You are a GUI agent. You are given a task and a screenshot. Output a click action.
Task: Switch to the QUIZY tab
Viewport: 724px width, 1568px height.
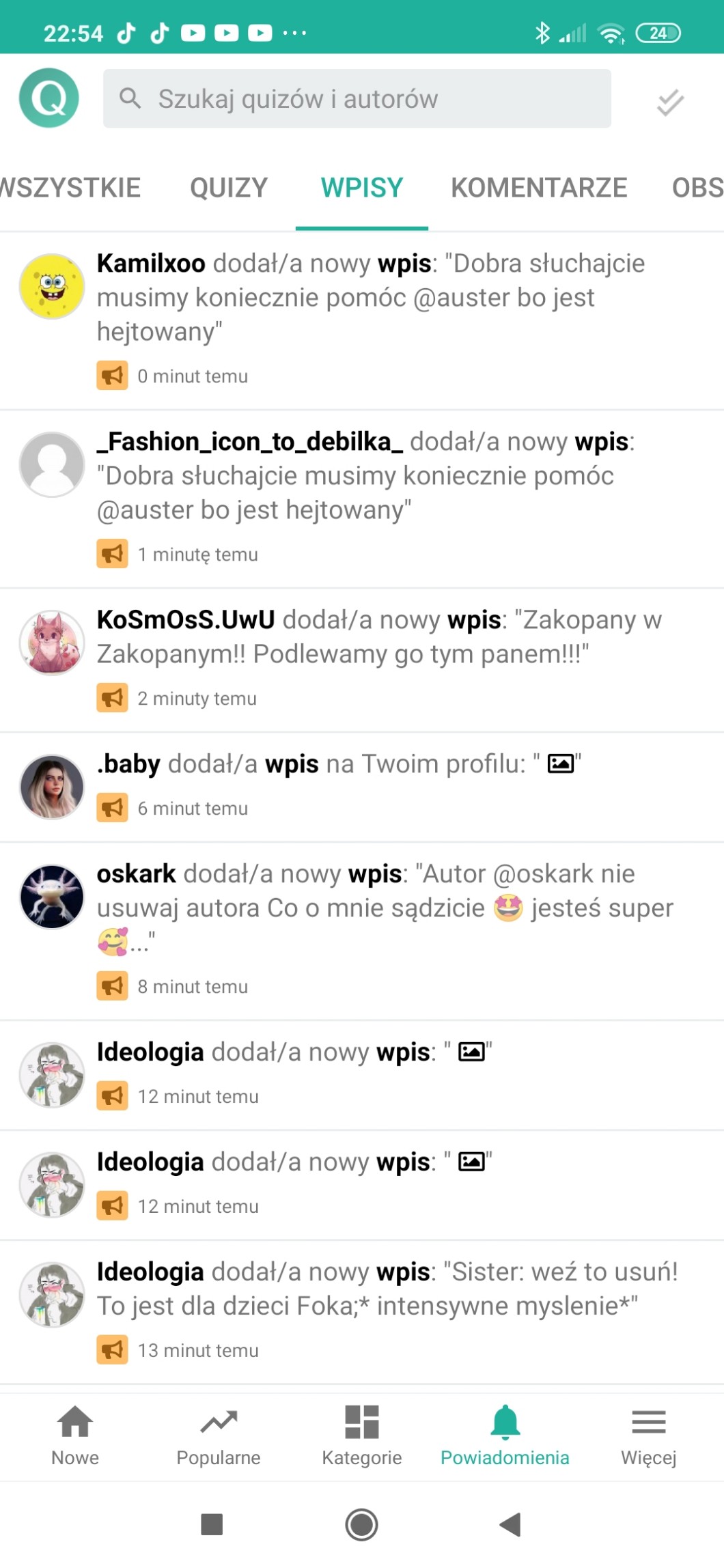[228, 188]
